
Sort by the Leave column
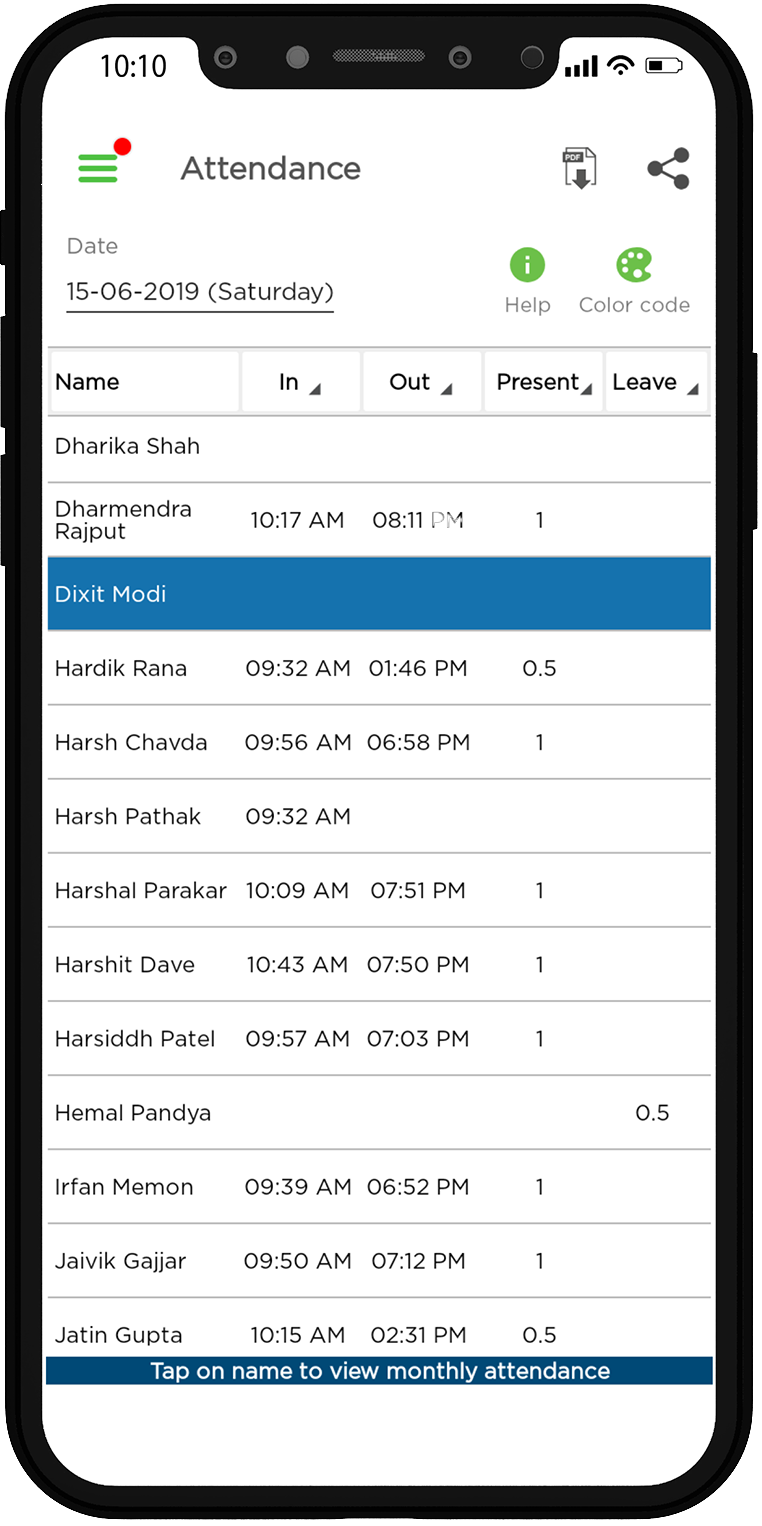click(656, 382)
